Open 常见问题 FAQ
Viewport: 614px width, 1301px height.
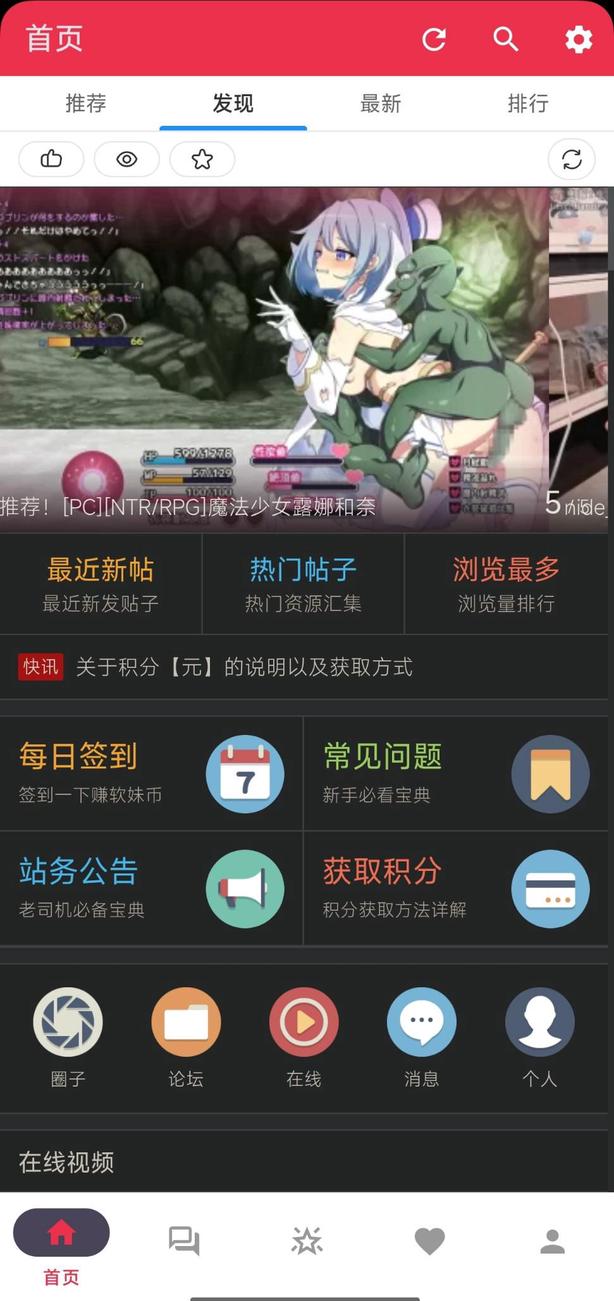click(455, 773)
